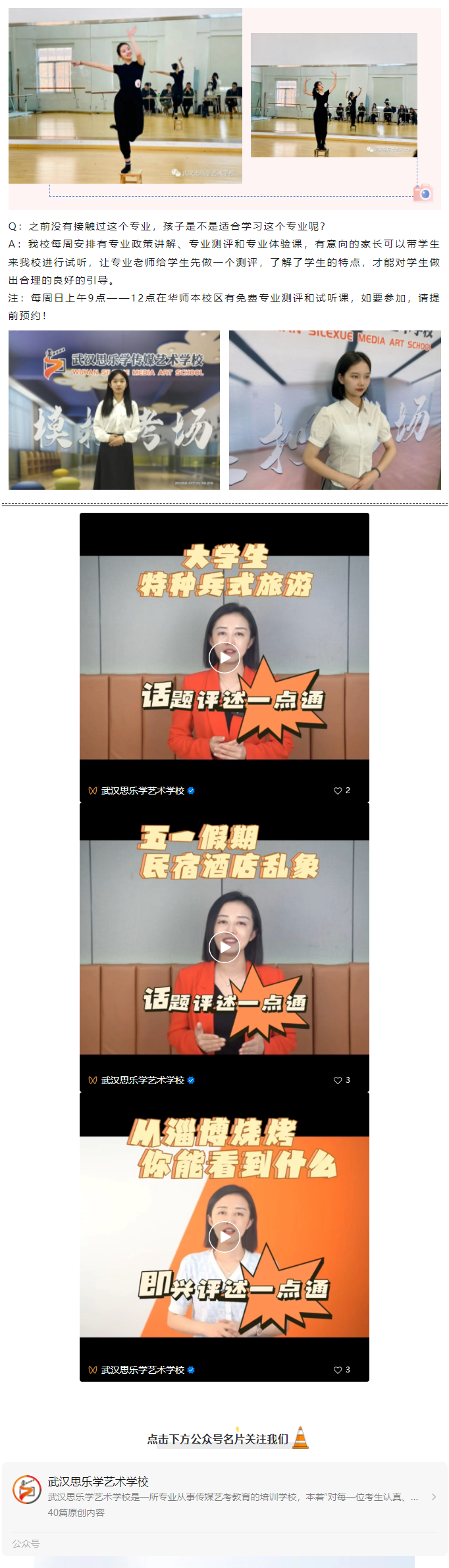Viewport: 449px width, 1568px height.
Task: View the large dance rehearsal photo
Action: [x=125, y=96]
